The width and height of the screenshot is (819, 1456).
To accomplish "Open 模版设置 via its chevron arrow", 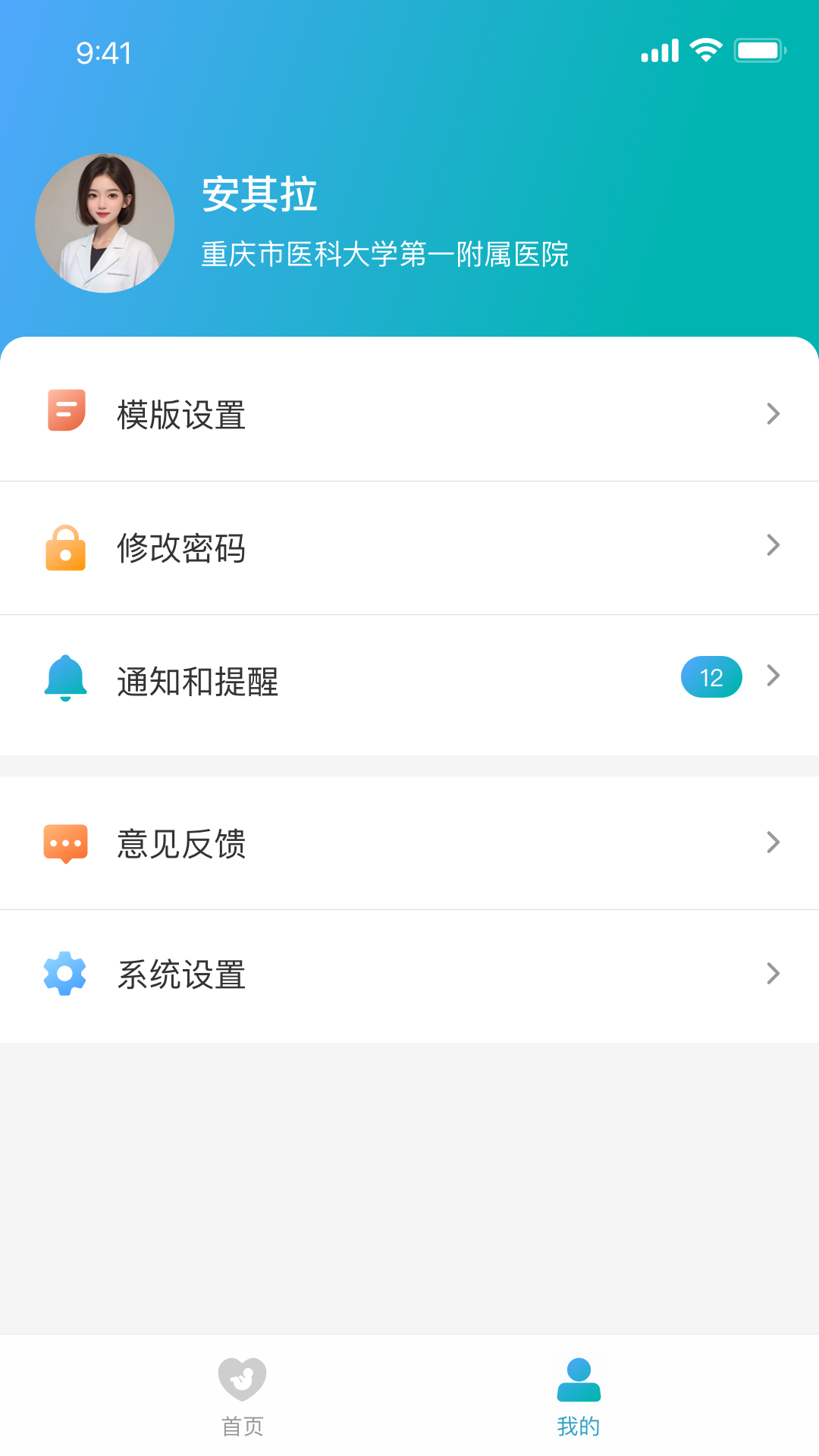I will (x=773, y=413).
